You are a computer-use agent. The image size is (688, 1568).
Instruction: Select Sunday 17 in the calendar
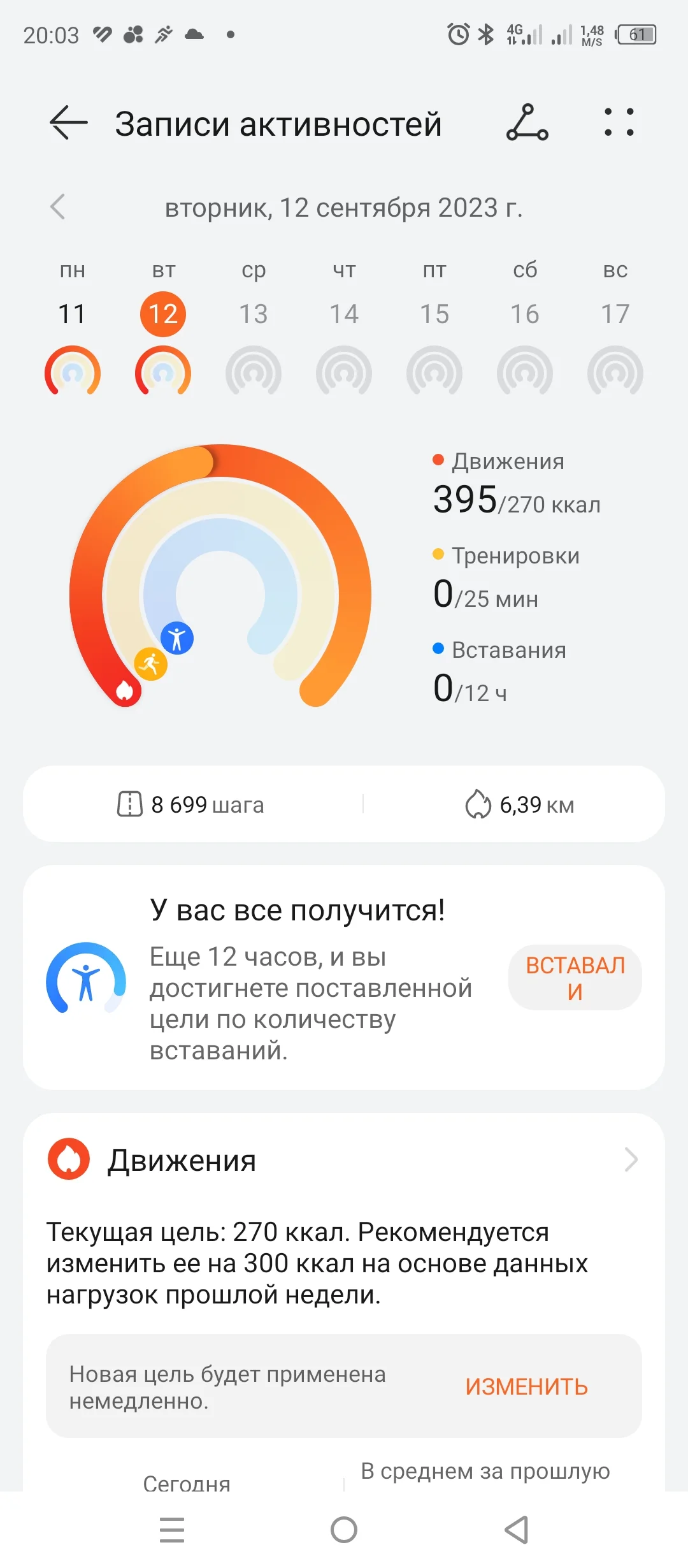click(615, 314)
